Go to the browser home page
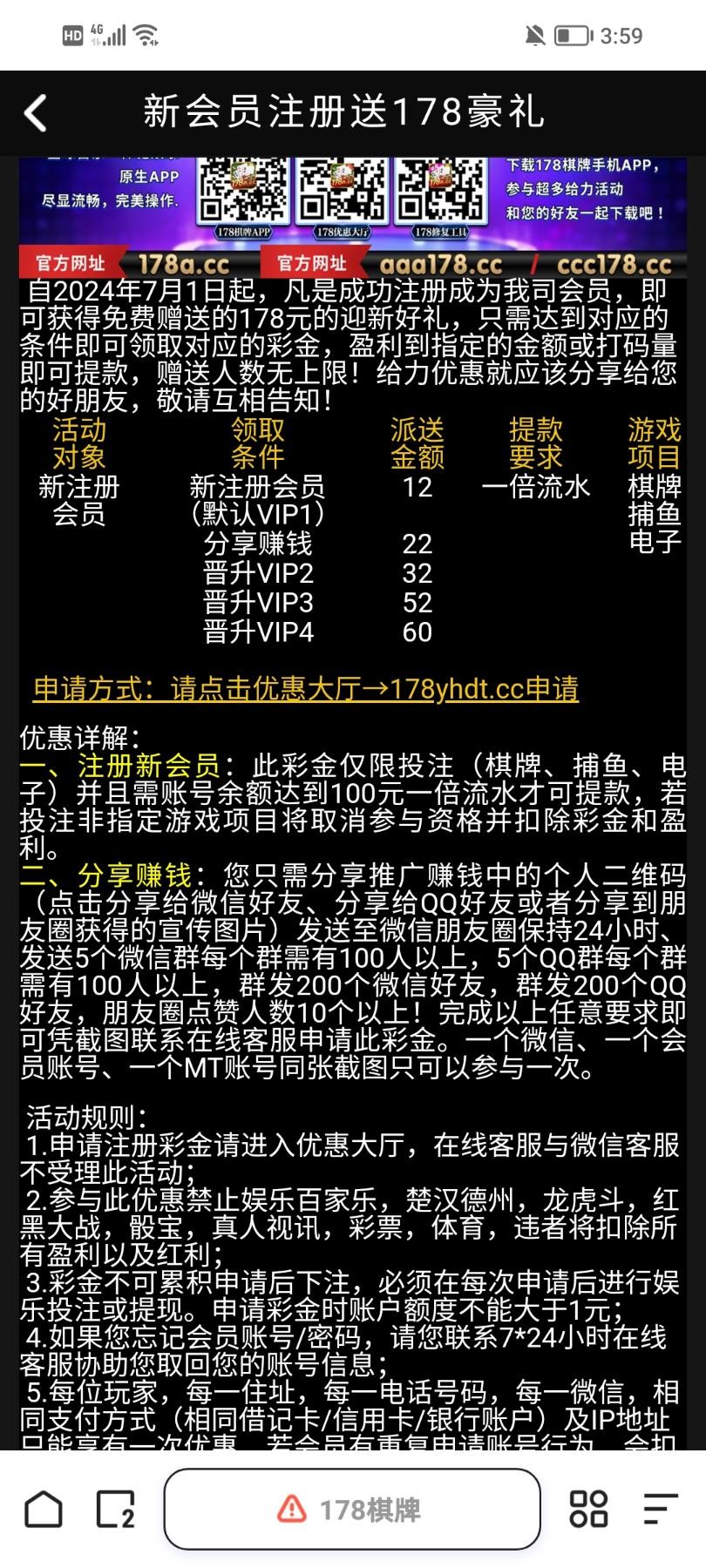This screenshot has height=1568, width=706. click(x=44, y=1509)
